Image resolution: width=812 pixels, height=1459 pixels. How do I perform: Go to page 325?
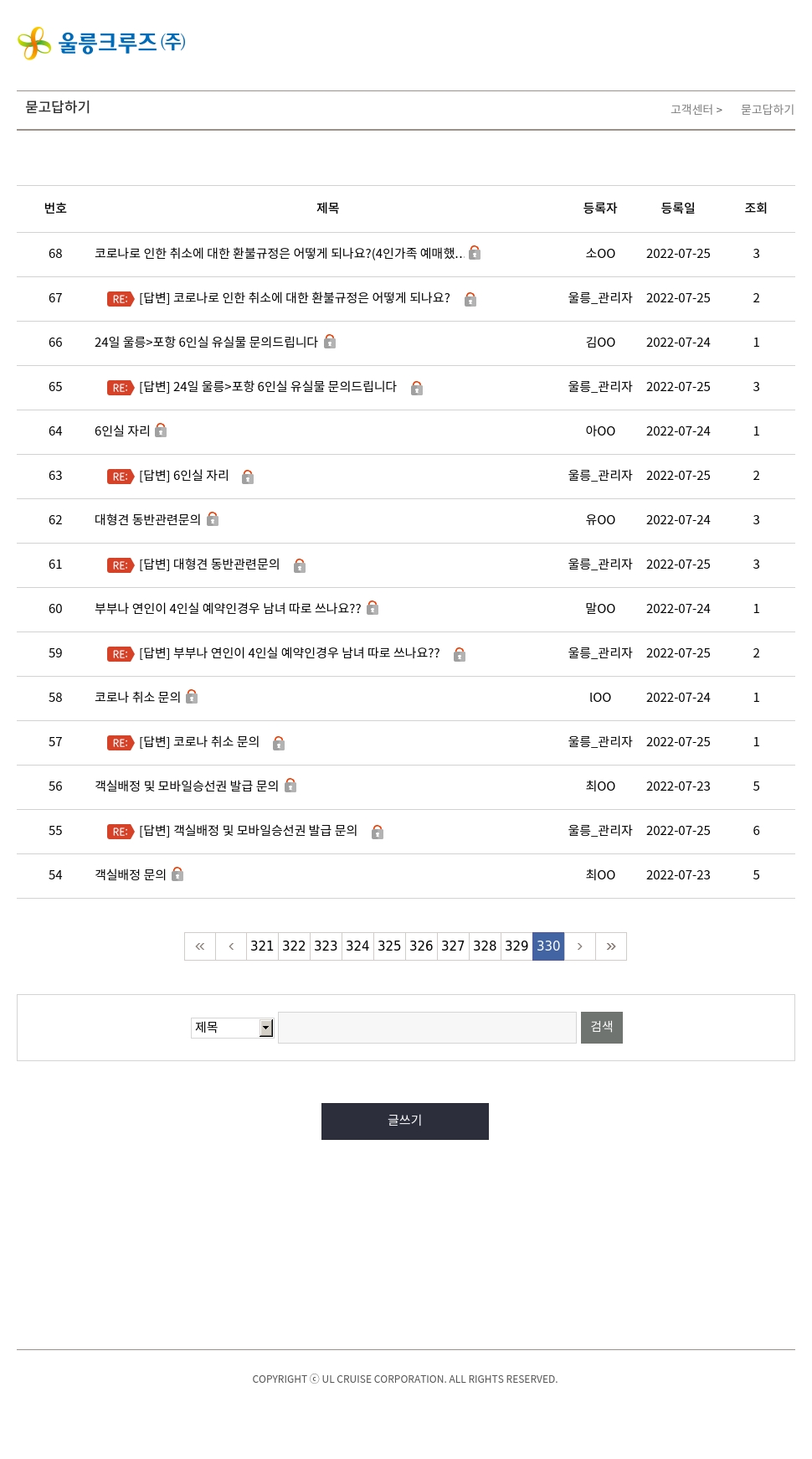pyautogui.click(x=389, y=946)
